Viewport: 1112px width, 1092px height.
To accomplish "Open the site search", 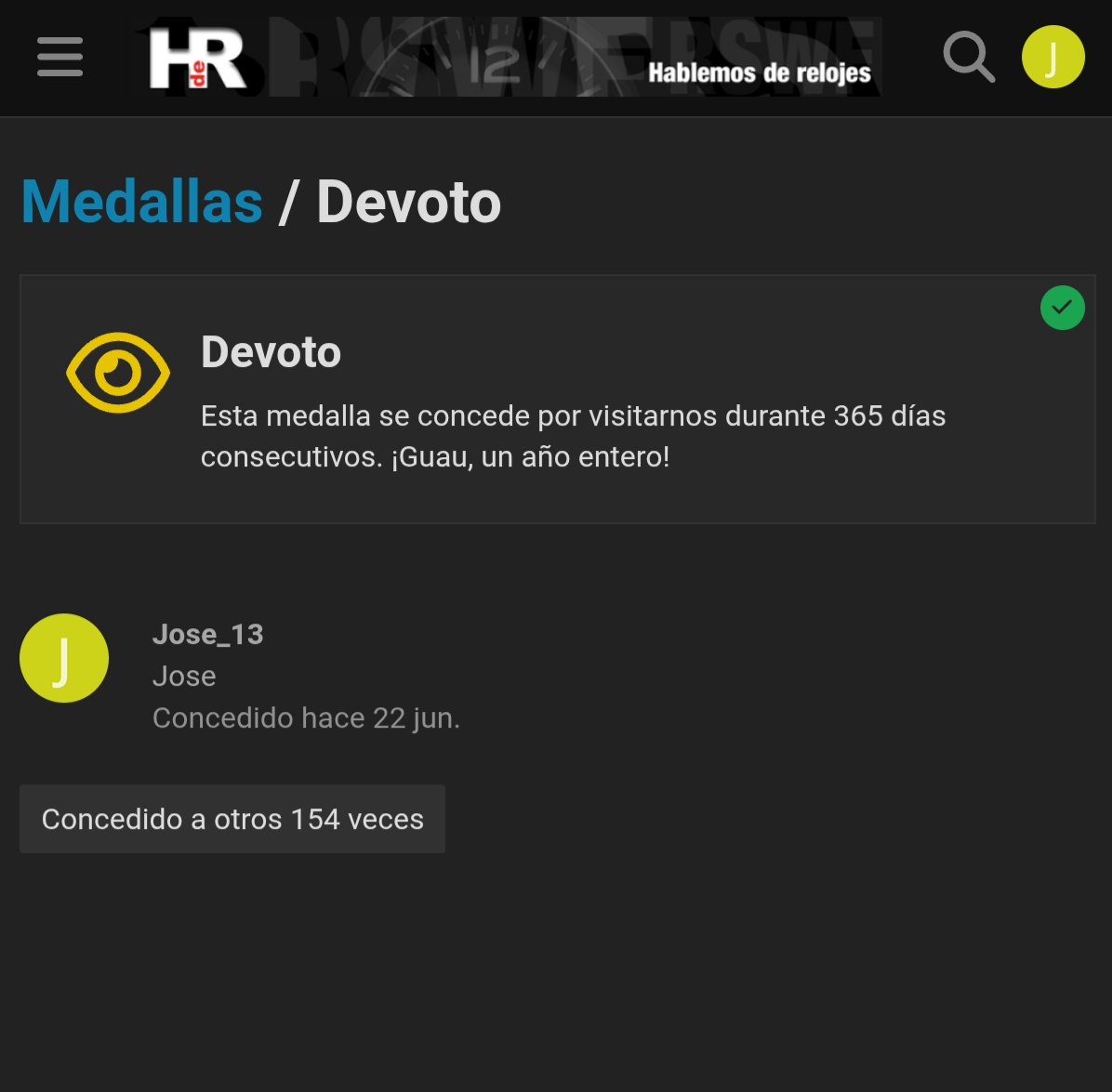I will [x=969, y=58].
